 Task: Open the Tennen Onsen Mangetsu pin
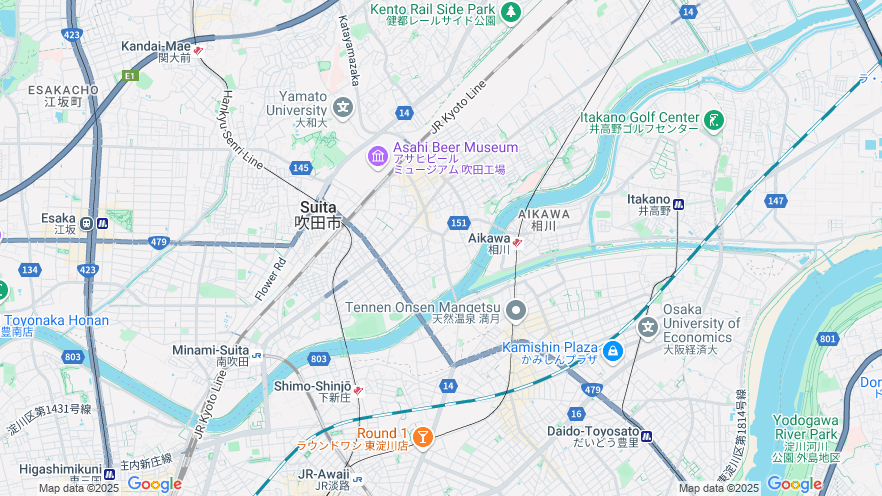tap(516, 310)
